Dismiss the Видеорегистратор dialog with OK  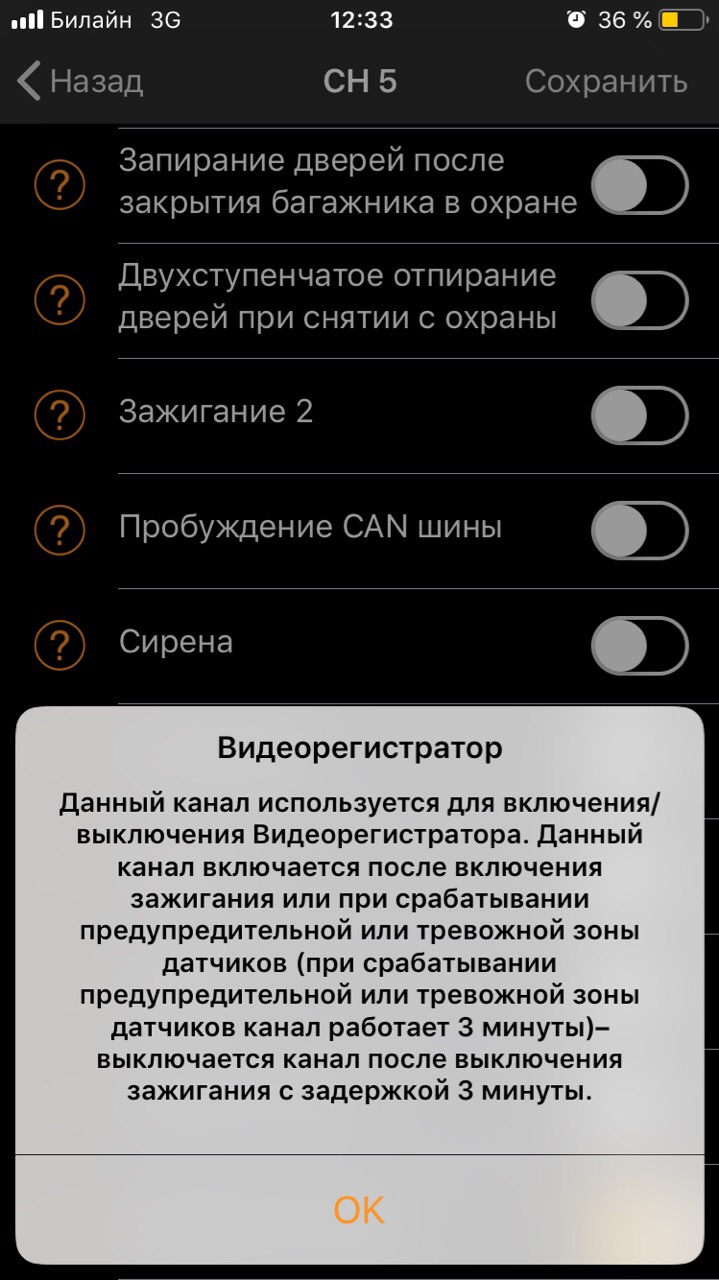pyautogui.click(x=359, y=1210)
